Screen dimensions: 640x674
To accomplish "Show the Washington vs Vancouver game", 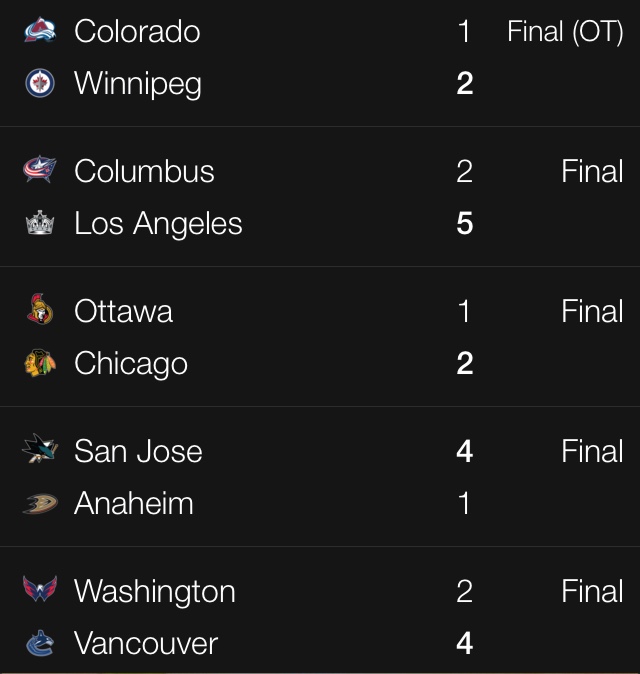I will coord(320,617).
